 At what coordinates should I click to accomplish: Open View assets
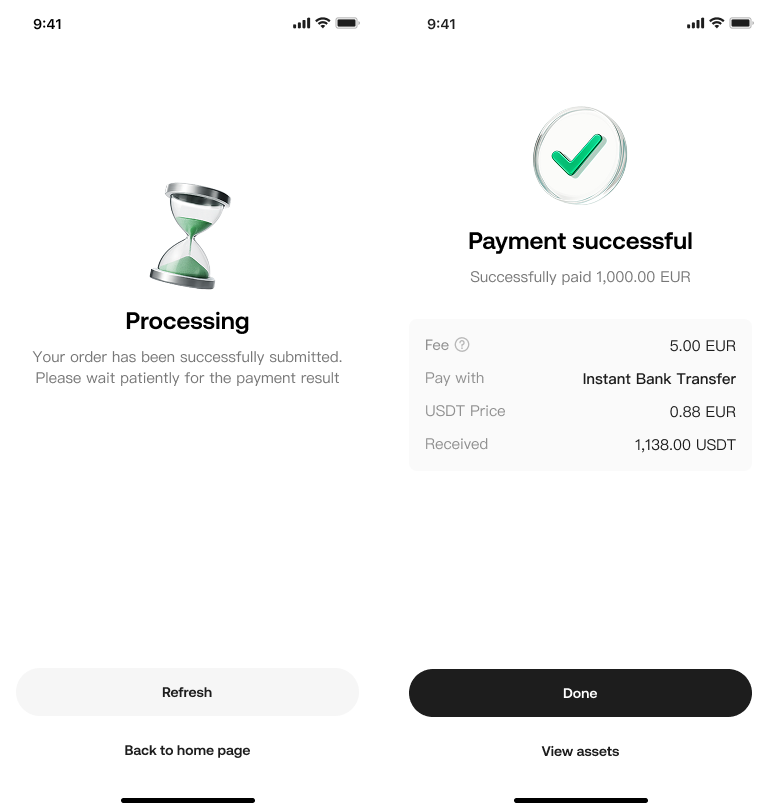(x=580, y=751)
